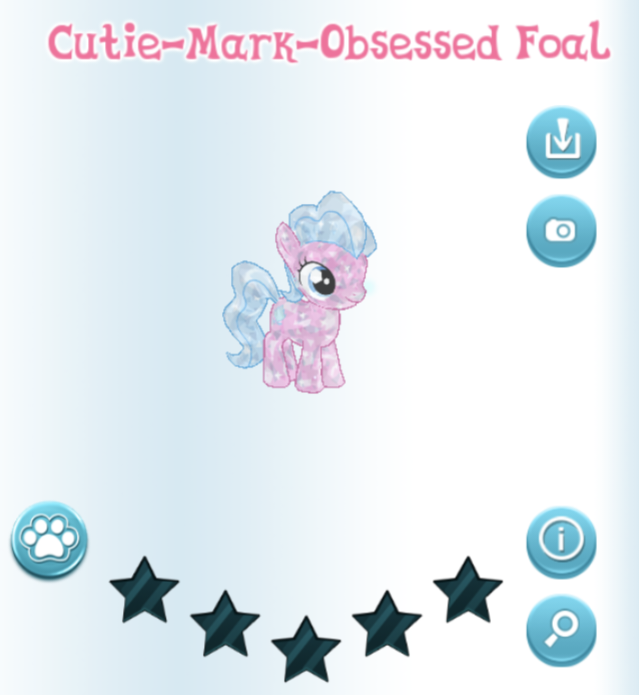Screen dimensions: 639x695
Task: Take a snapshot with the camera button
Action: [x=561, y=231]
